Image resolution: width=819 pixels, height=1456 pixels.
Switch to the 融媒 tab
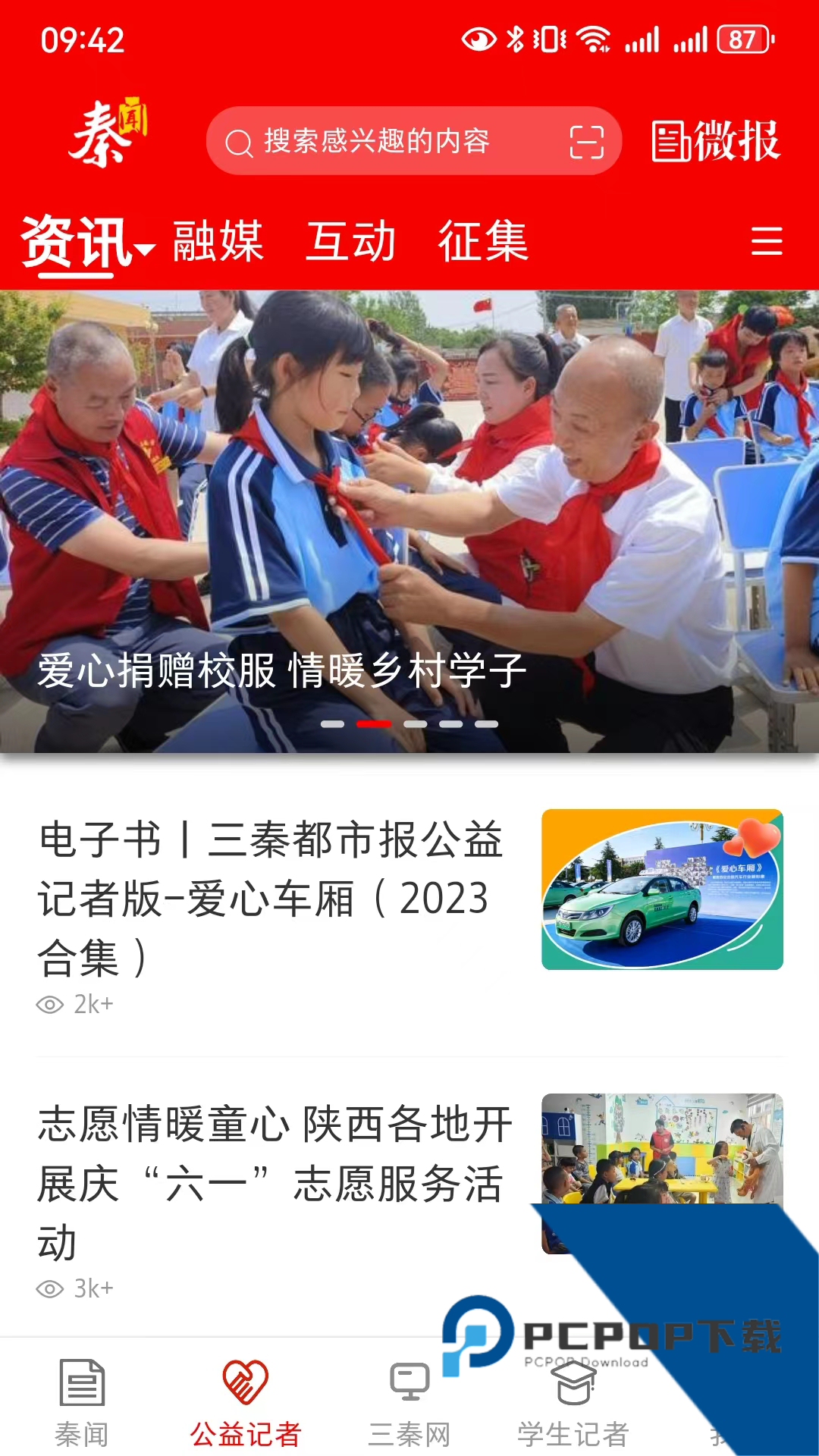[x=218, y=242]
